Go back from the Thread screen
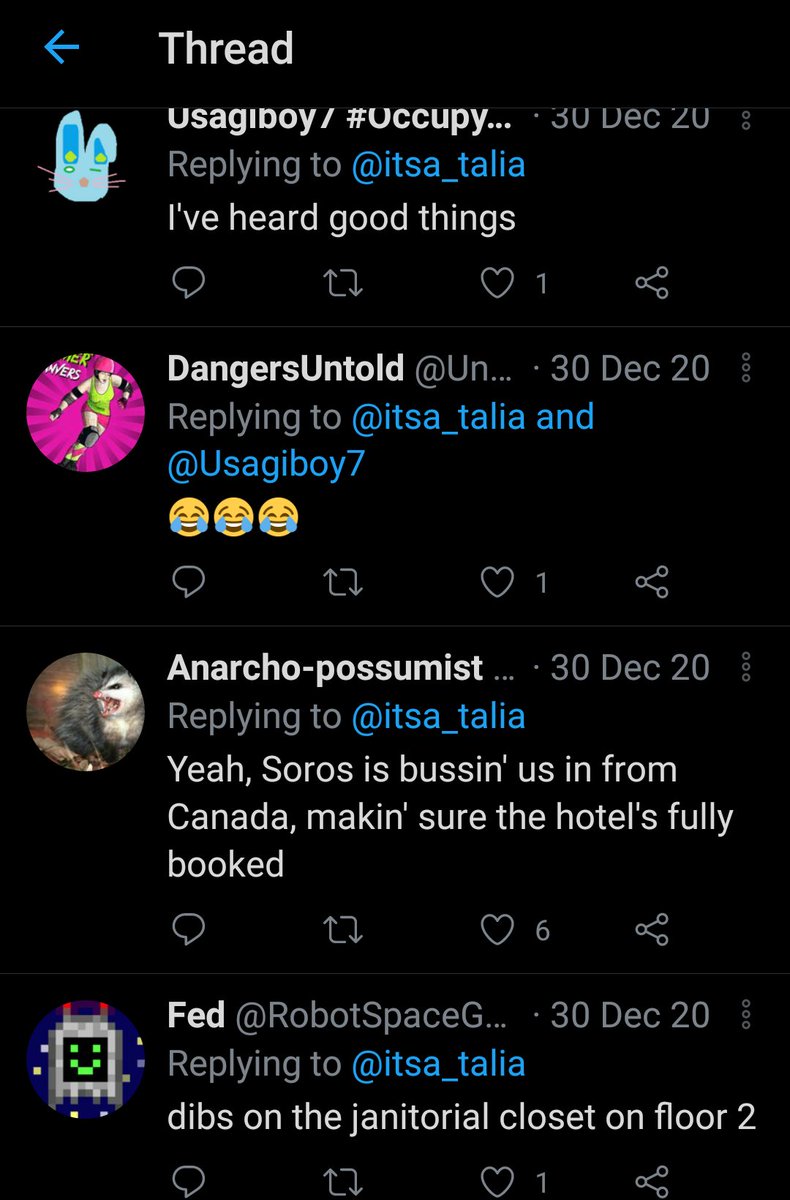This screenshot has width=790, height=1200. click(61, 48)
